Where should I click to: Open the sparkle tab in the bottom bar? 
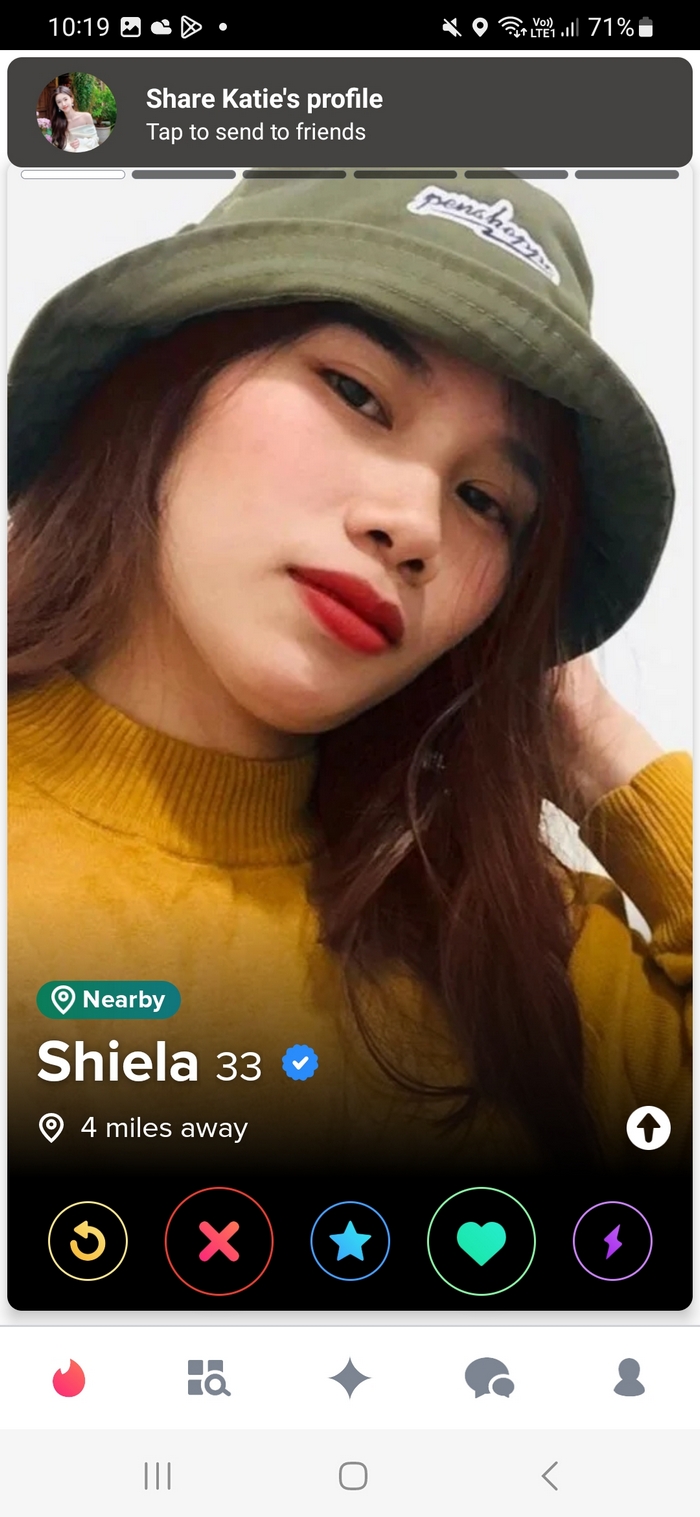[350, 1378]
